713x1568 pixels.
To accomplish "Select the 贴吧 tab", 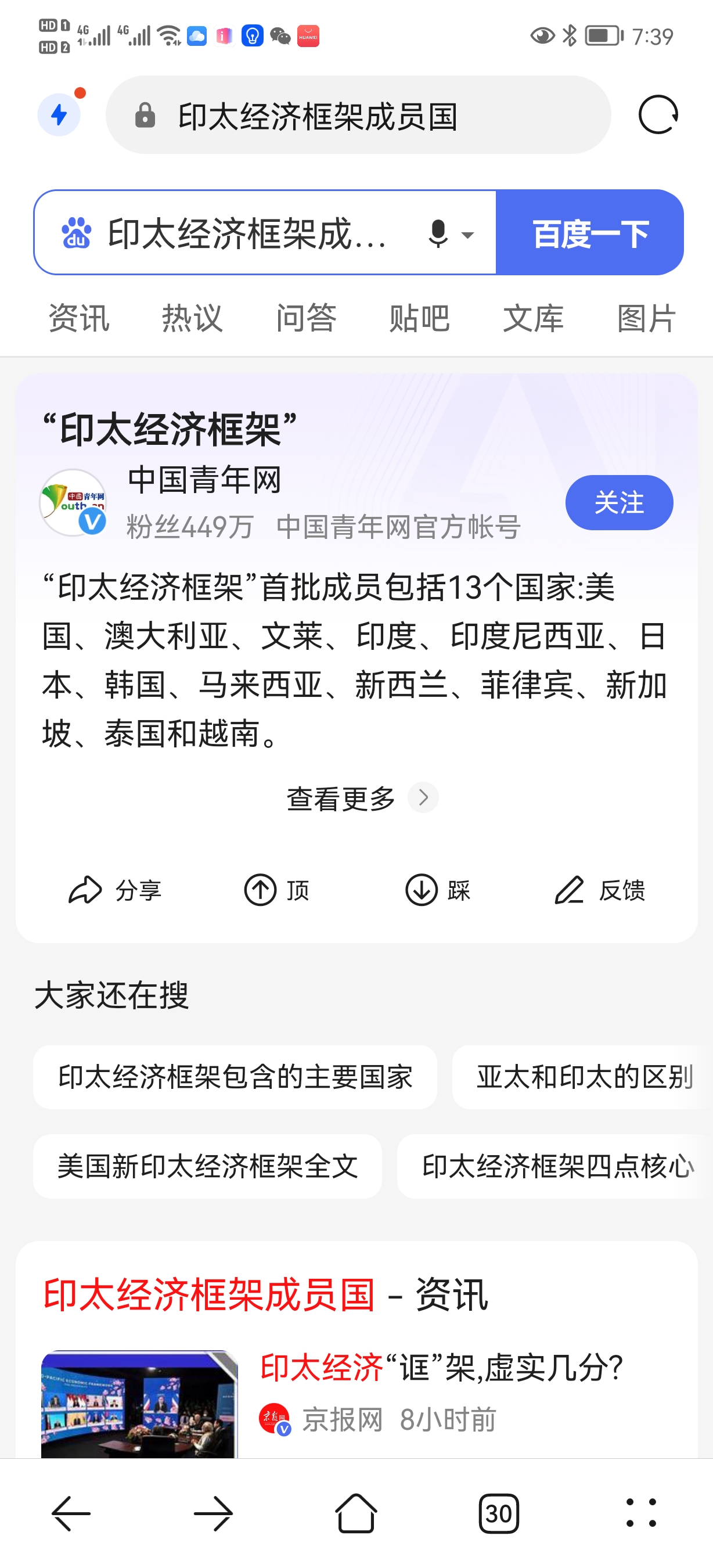I will pyautogui.click(x=419, y=318).
